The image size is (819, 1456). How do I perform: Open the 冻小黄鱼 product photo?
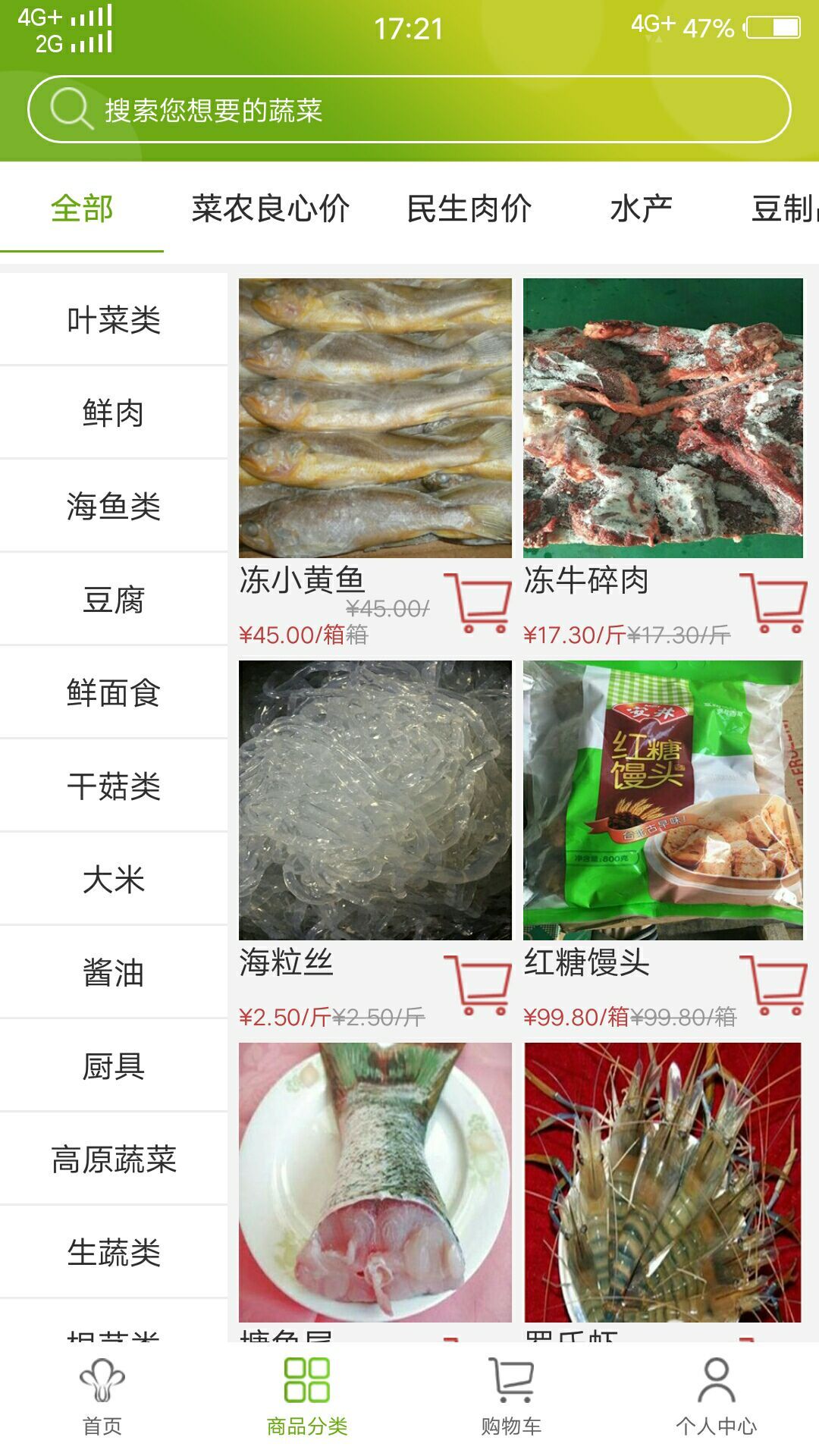tap(375, 418)
